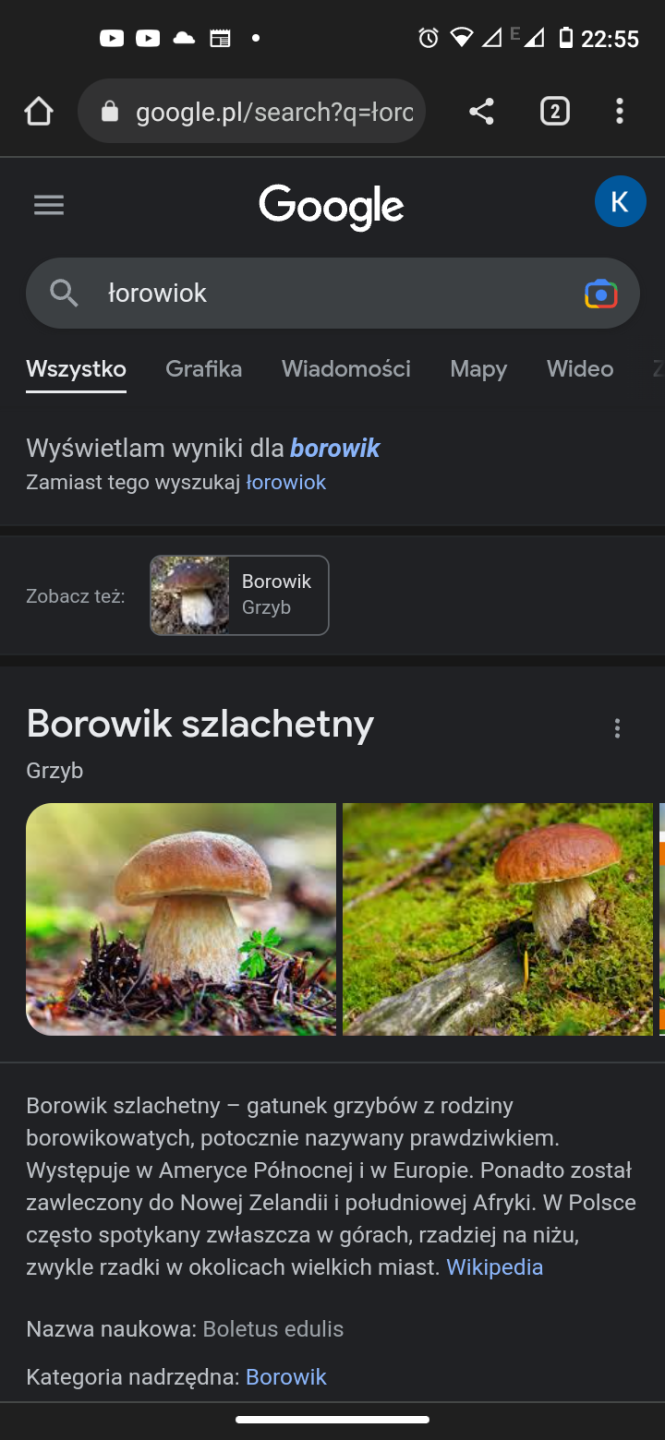665x1440 pixels.
Task: Open the Google hamburger menu
Action: point(49,206)
